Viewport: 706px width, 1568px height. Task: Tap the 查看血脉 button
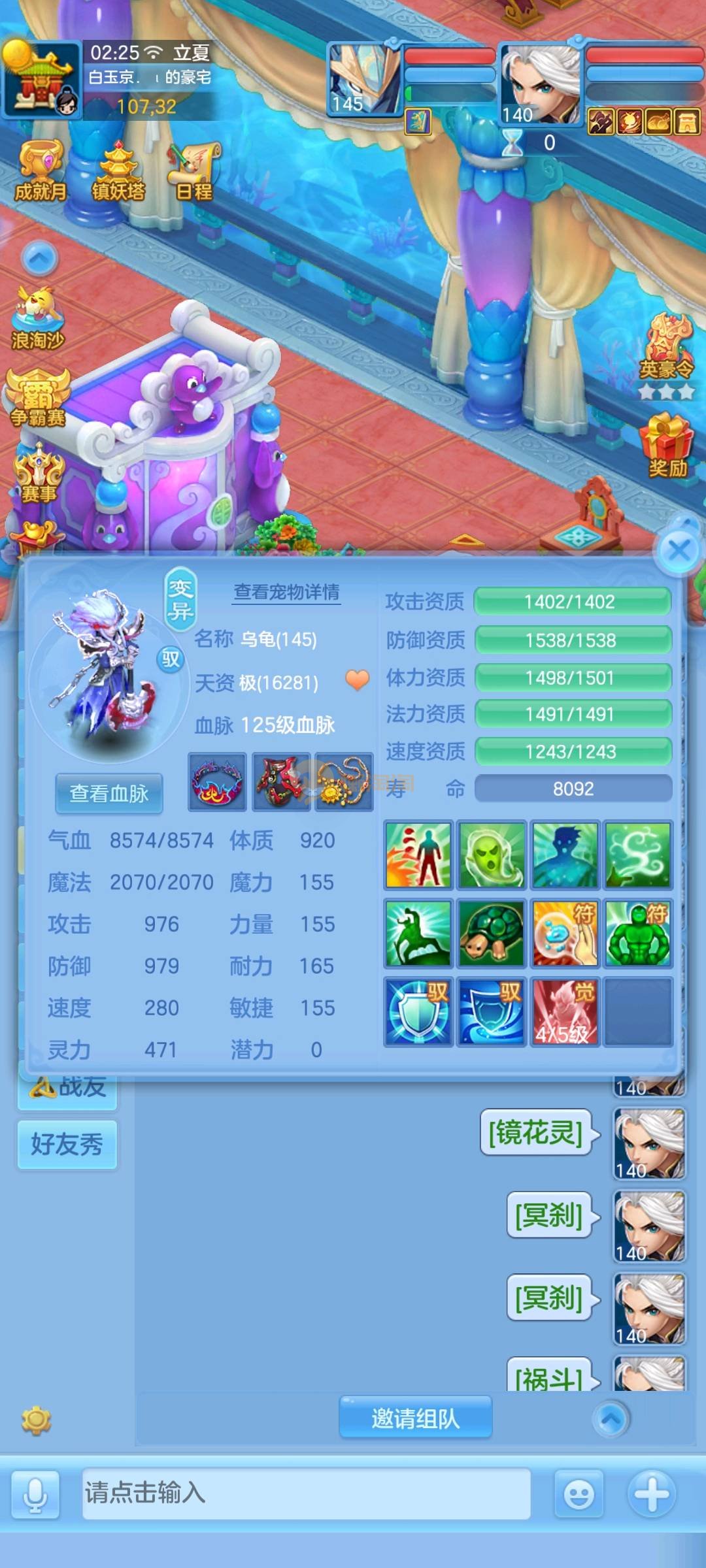(109, 793)
